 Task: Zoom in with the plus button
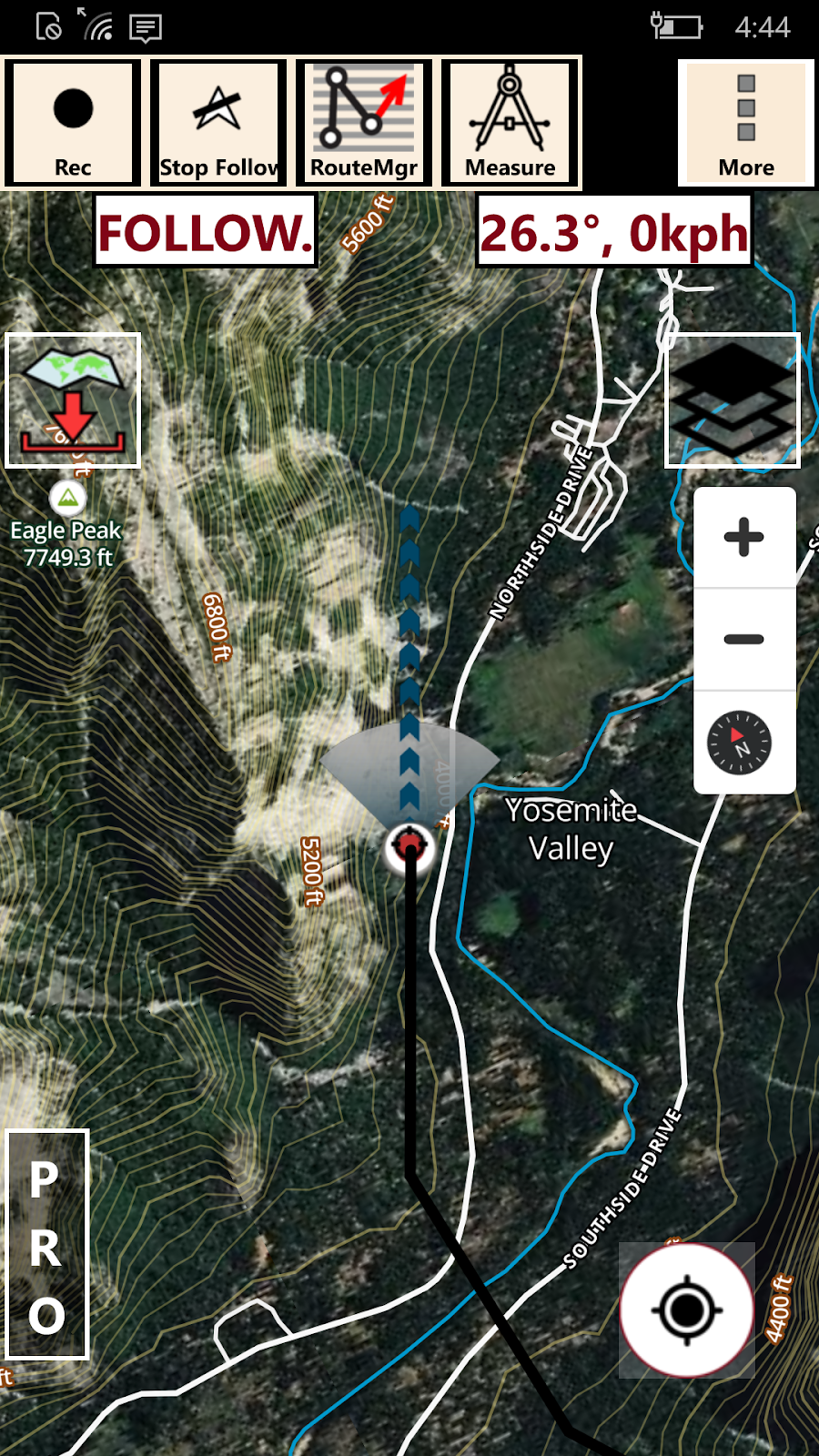744,537
